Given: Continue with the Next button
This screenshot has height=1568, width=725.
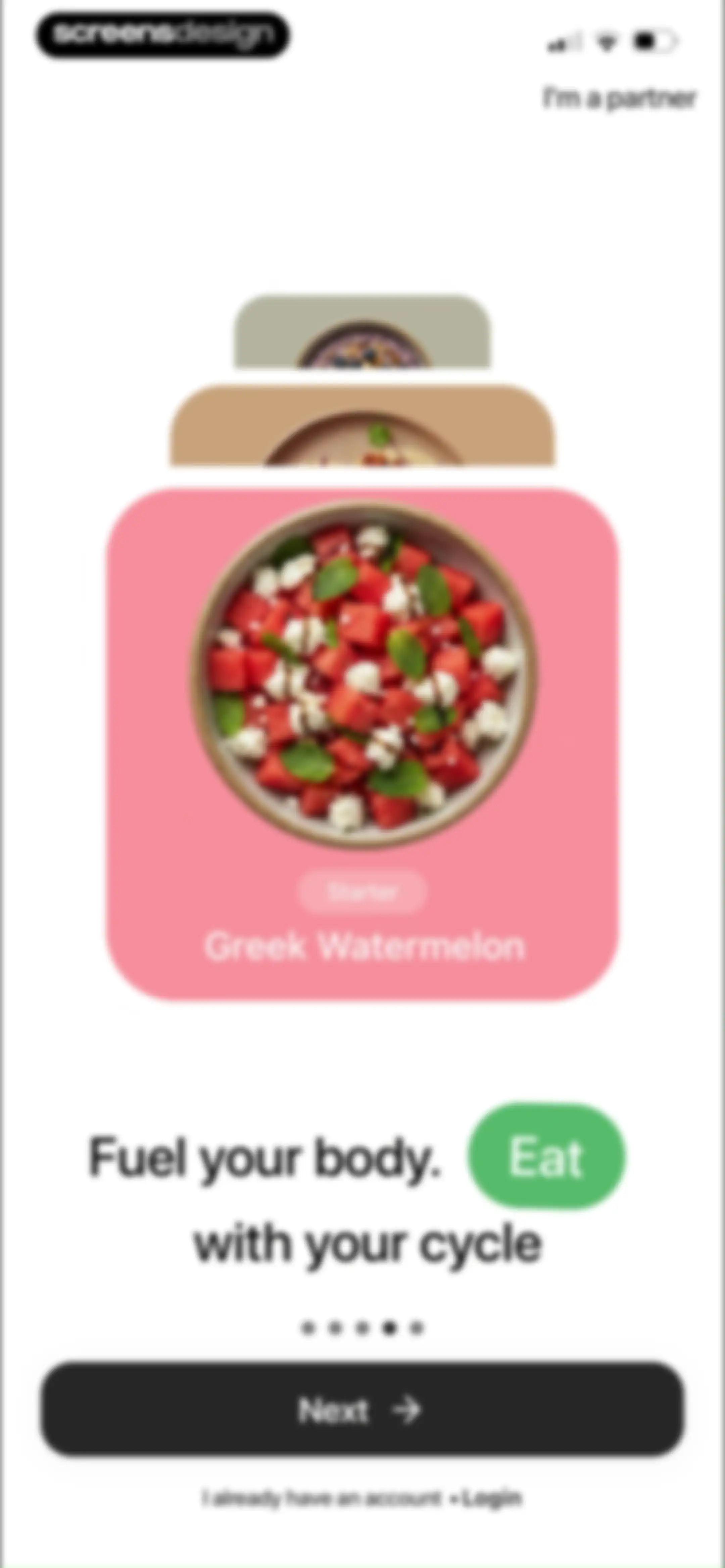Looking at the screenshot, I should (x=363, y=1409).
